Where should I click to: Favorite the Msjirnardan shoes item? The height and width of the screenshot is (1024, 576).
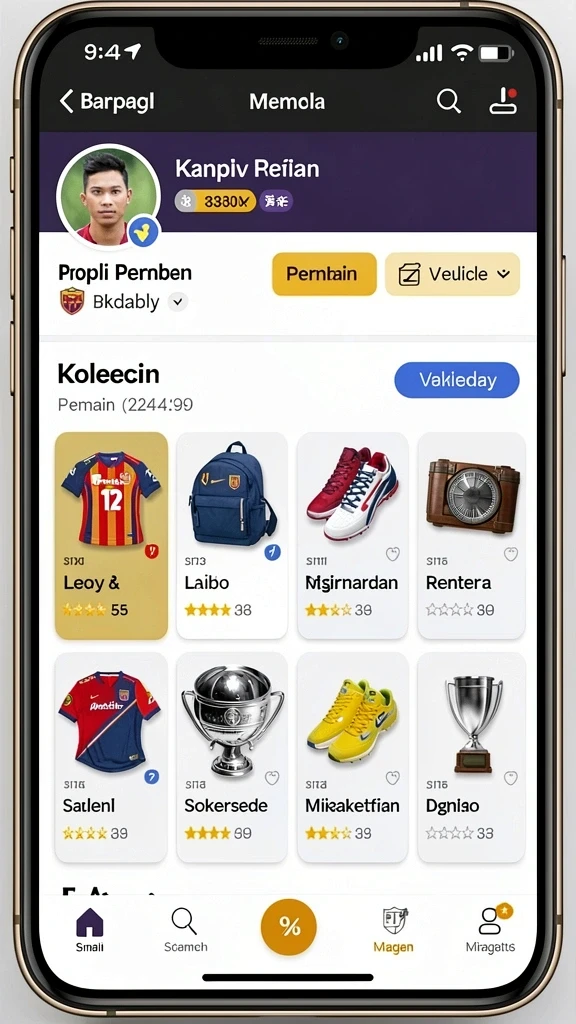(392, 554)
